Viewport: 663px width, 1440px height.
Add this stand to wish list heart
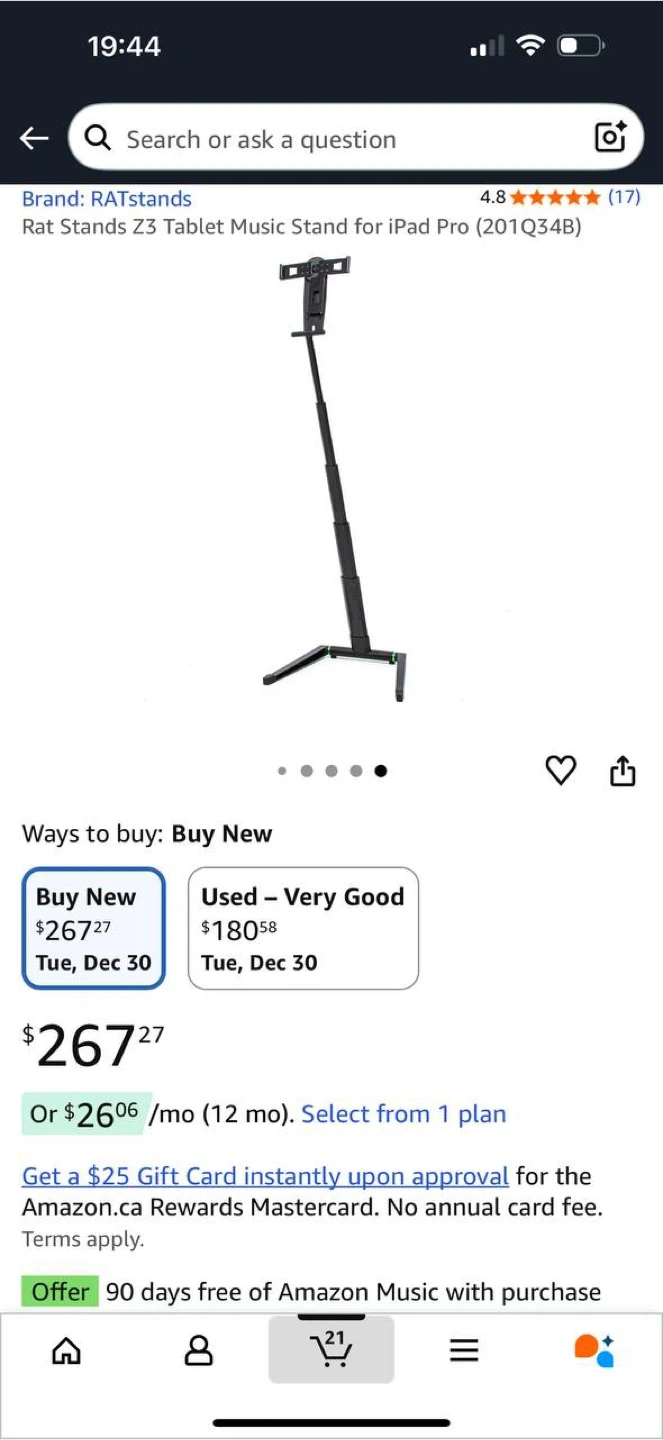tap(561, 770)
